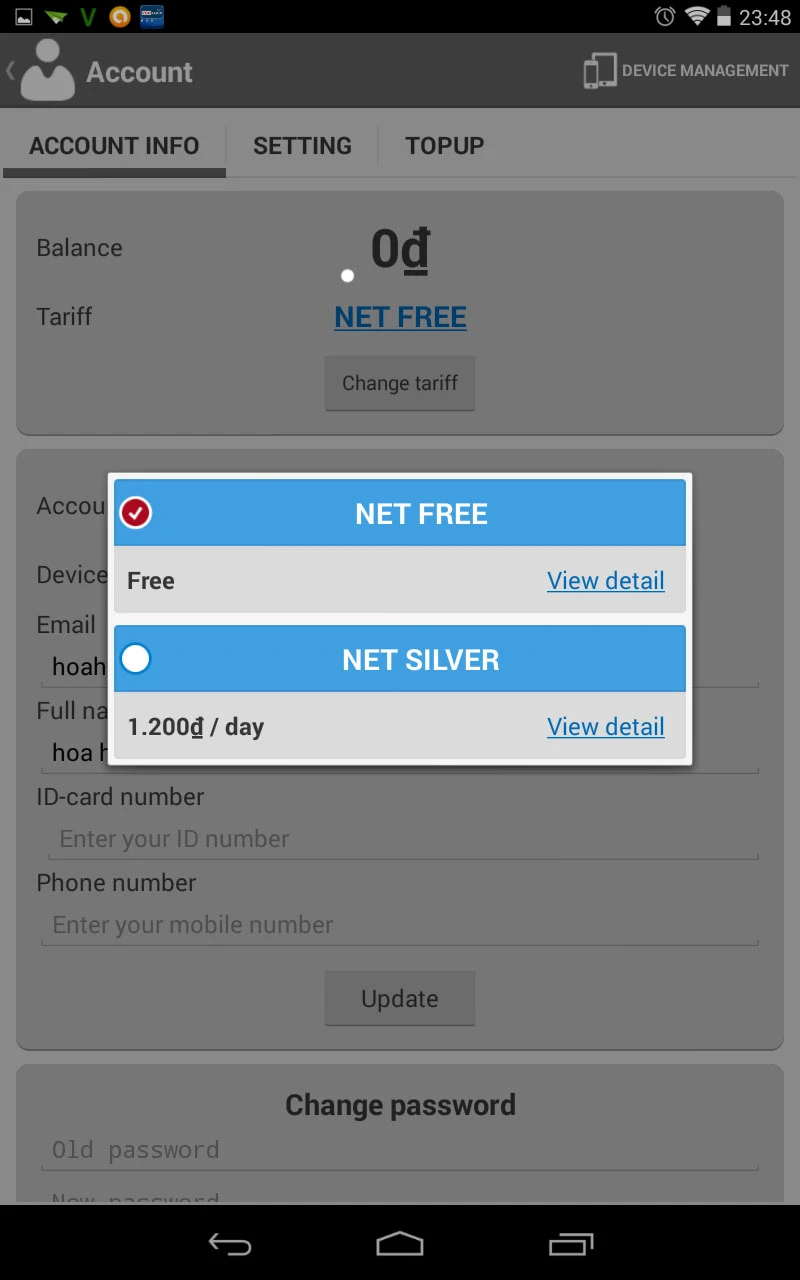Tap the Update button
This screenshot has height=1280, width=800.
point(399,998)
